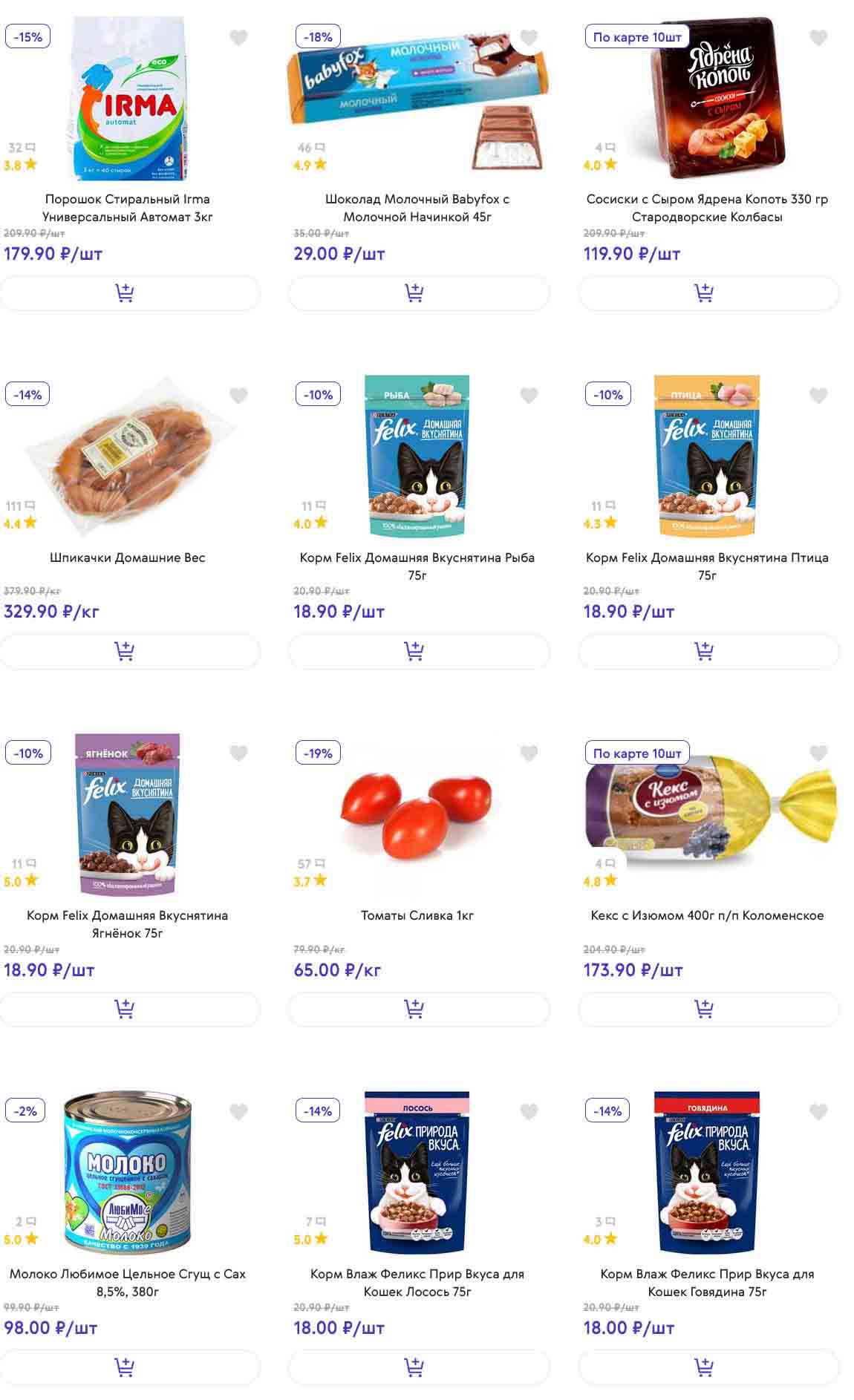Screen dimensions: 854x1400
Task: Favorite Шпикачки Домашние Вес
Action: (238, 396)
